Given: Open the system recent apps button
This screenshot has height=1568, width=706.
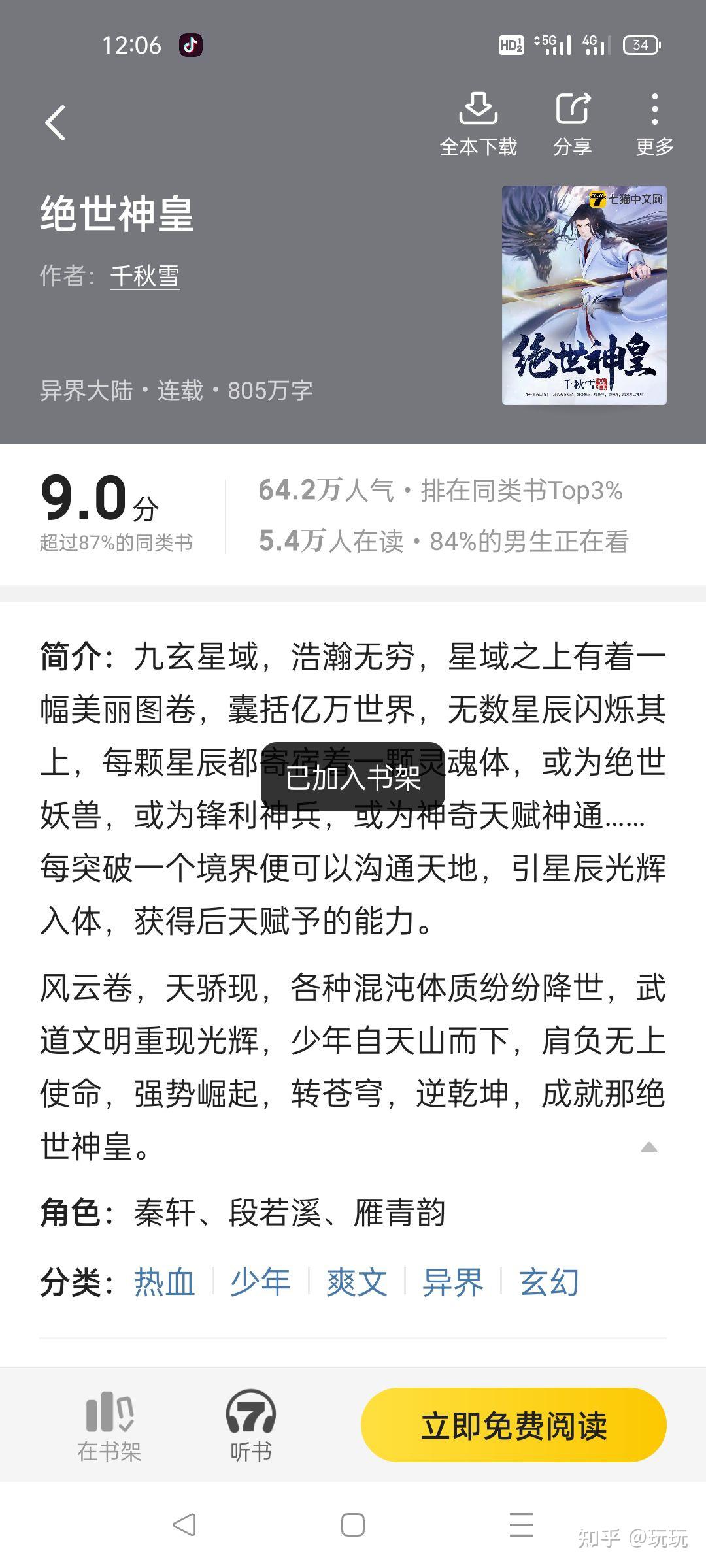Looking at the screenshot, I should [522, 1525].
